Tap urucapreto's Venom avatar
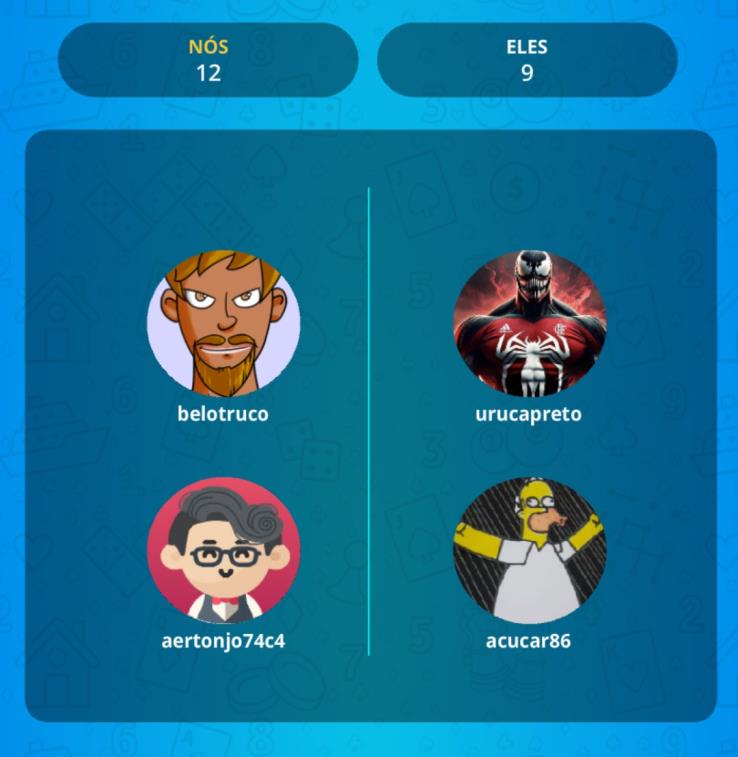Viewport: 738px width, 757px height. (529, 324)
